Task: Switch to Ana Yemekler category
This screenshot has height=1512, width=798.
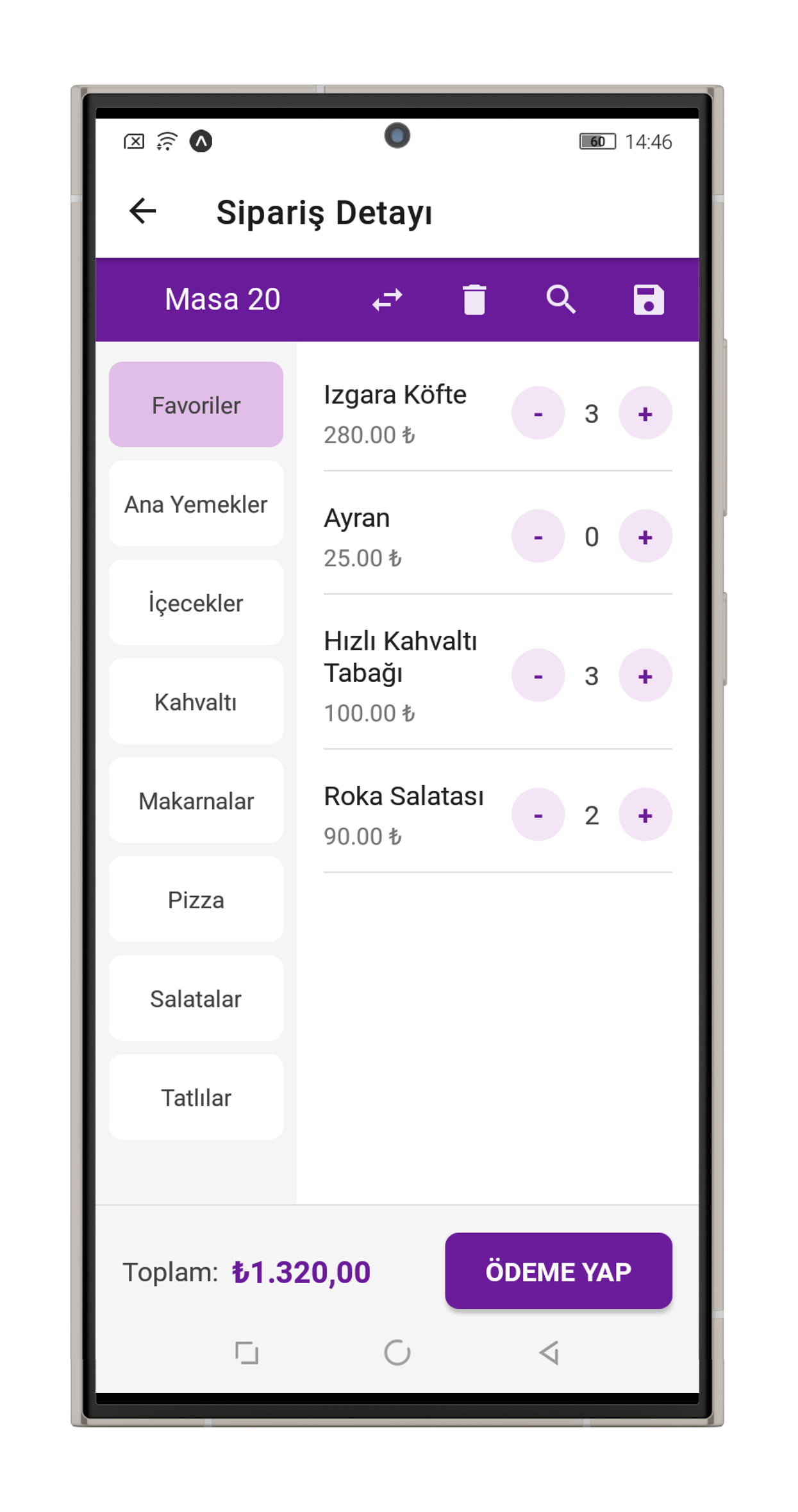Action: (196, 504)
